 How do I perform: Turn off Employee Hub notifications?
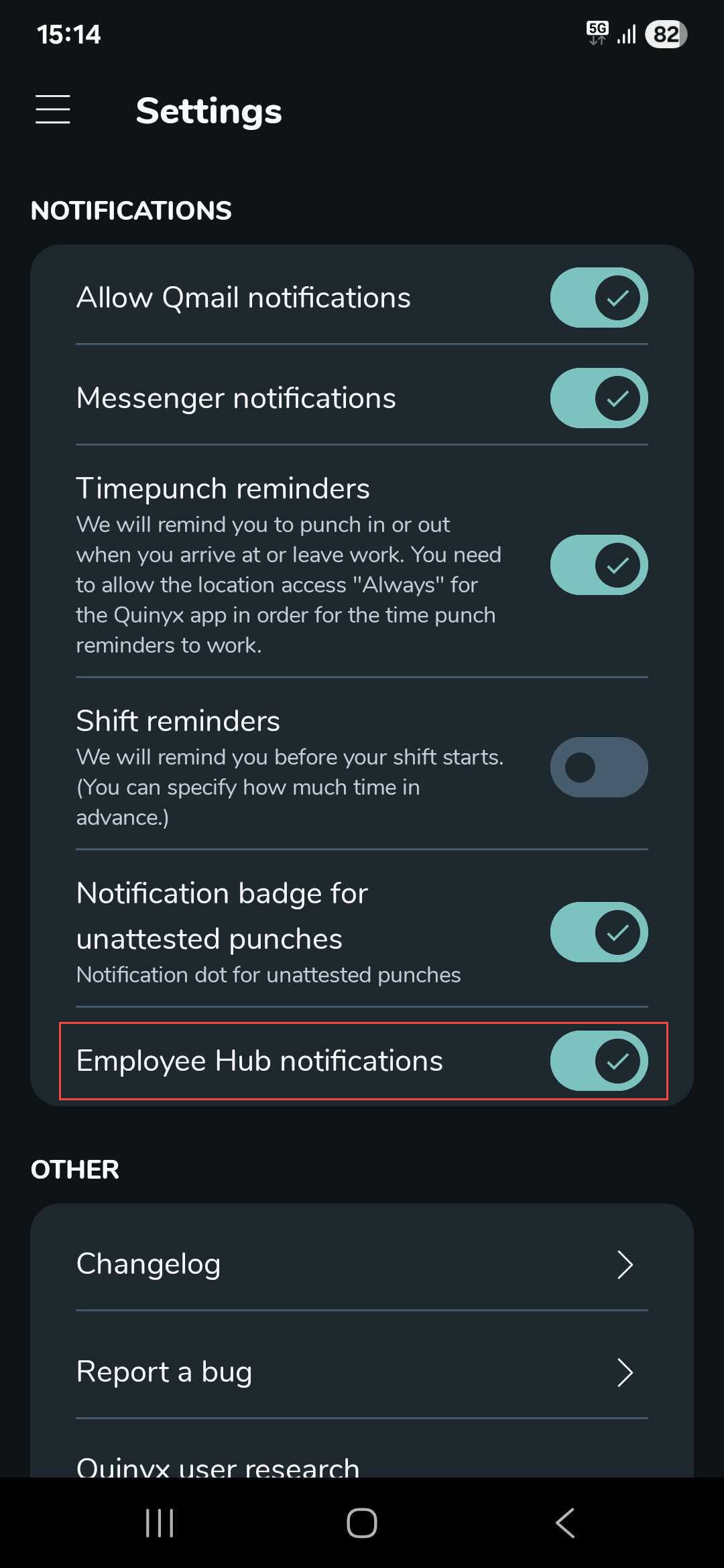pos(599,1061)
